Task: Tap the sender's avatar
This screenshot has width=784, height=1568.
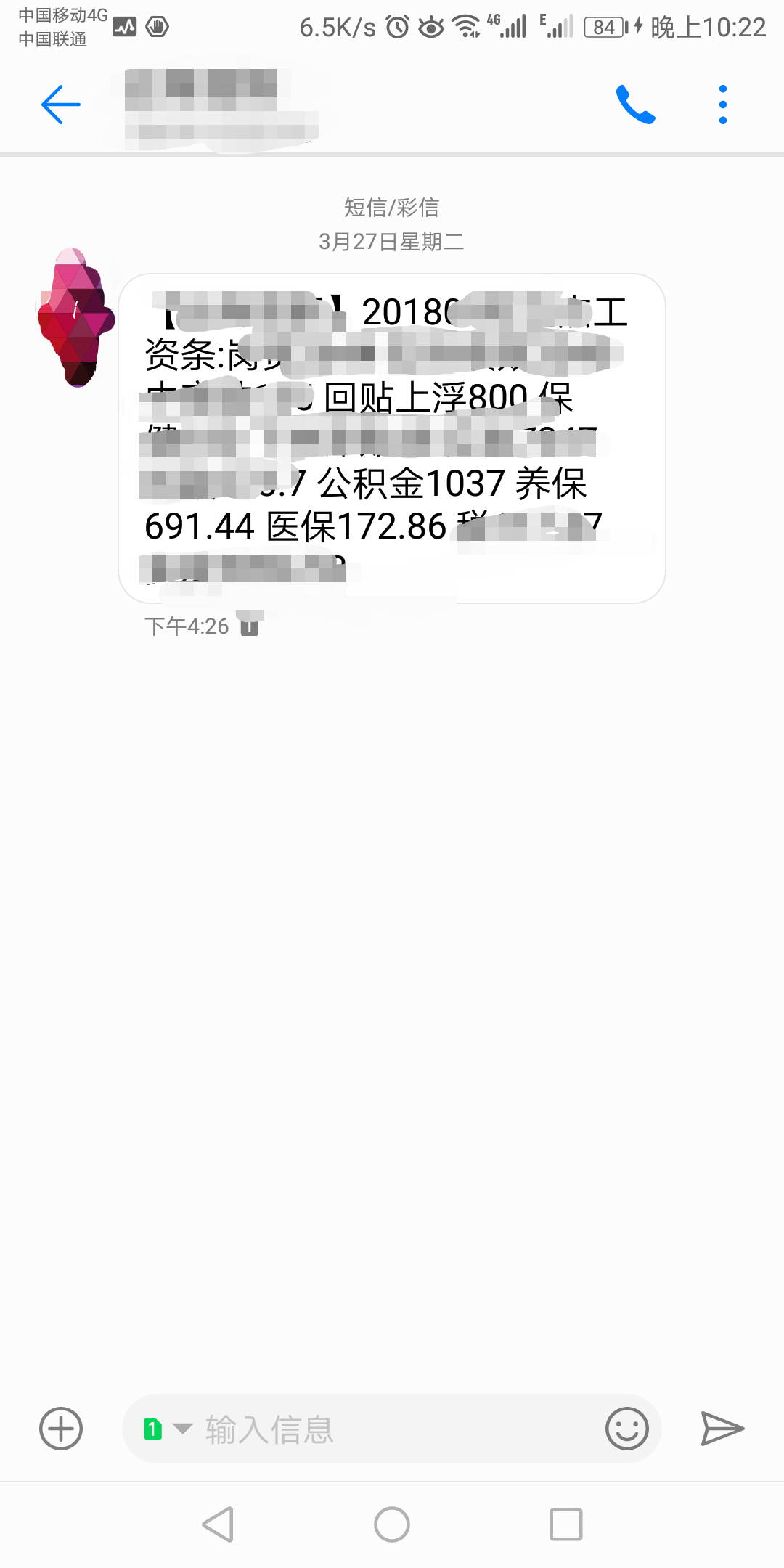Action: pos(76,317)
